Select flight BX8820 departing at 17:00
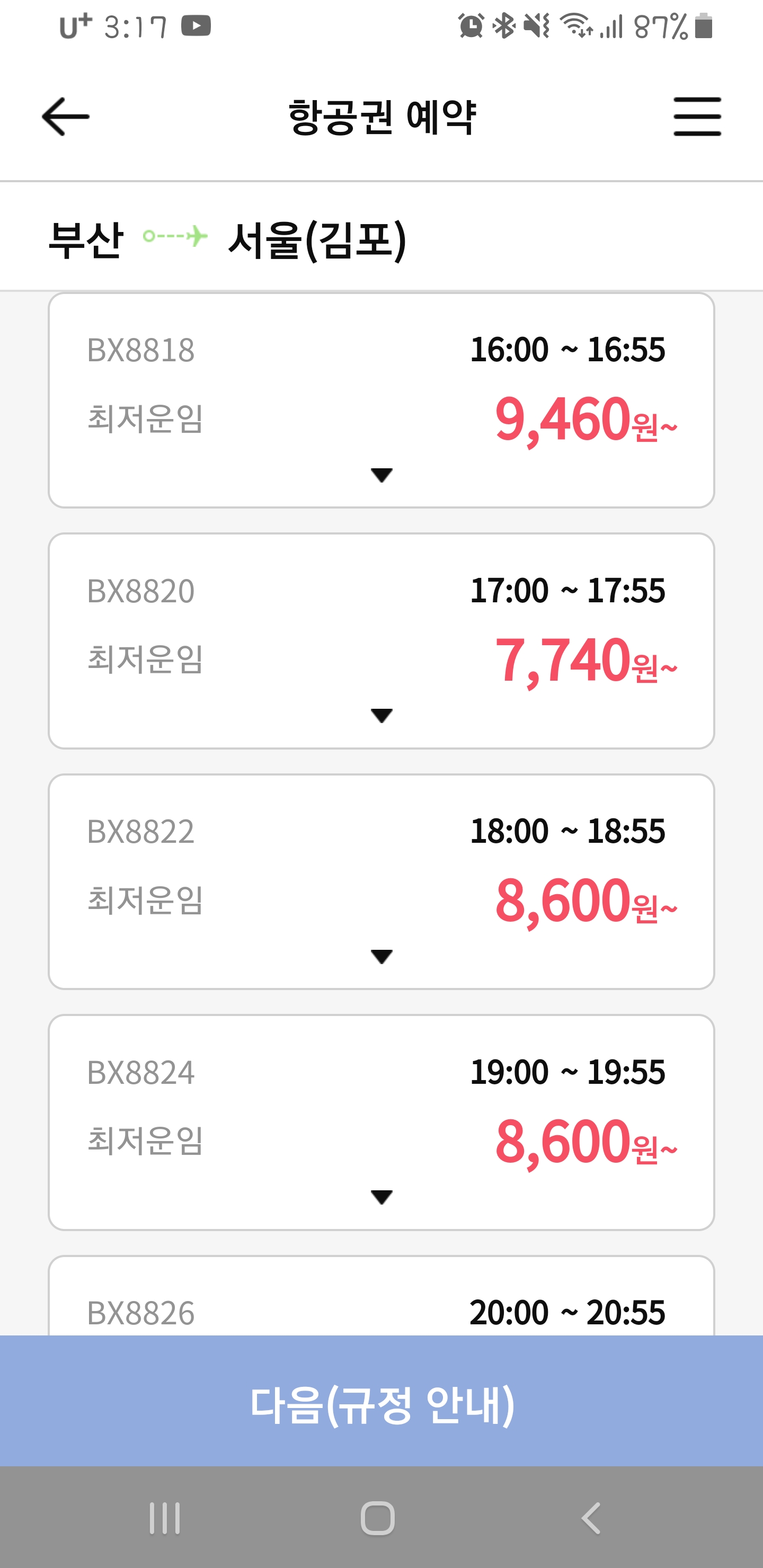The height and width of the screenshot is (1568, 763). coord(381,641)
